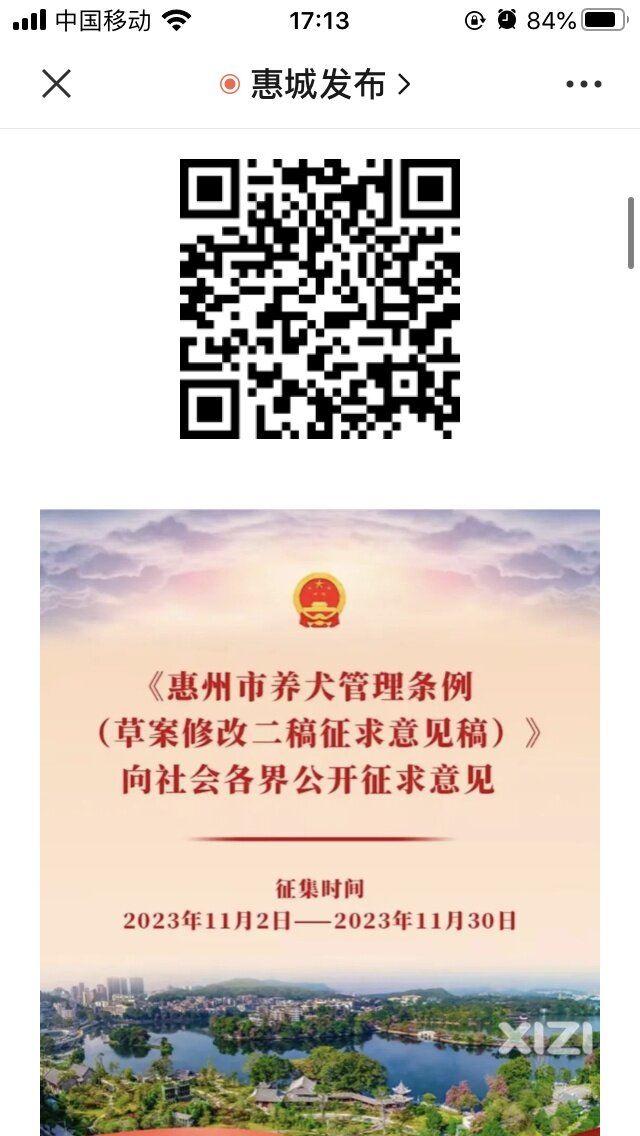Viewport: 640px width, 1136px height.
Task: Open the three-dot more options menu
Action: tap(583, 85)
